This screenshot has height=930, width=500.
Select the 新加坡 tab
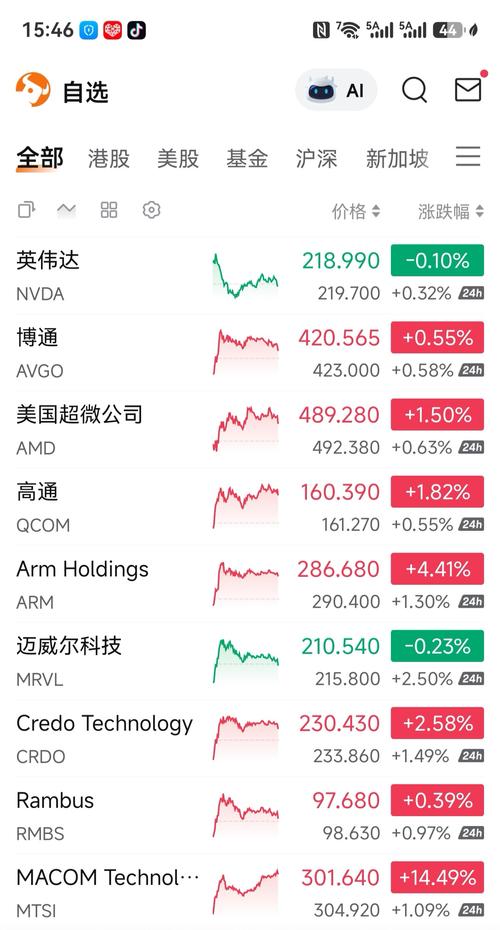coord(397,158)
